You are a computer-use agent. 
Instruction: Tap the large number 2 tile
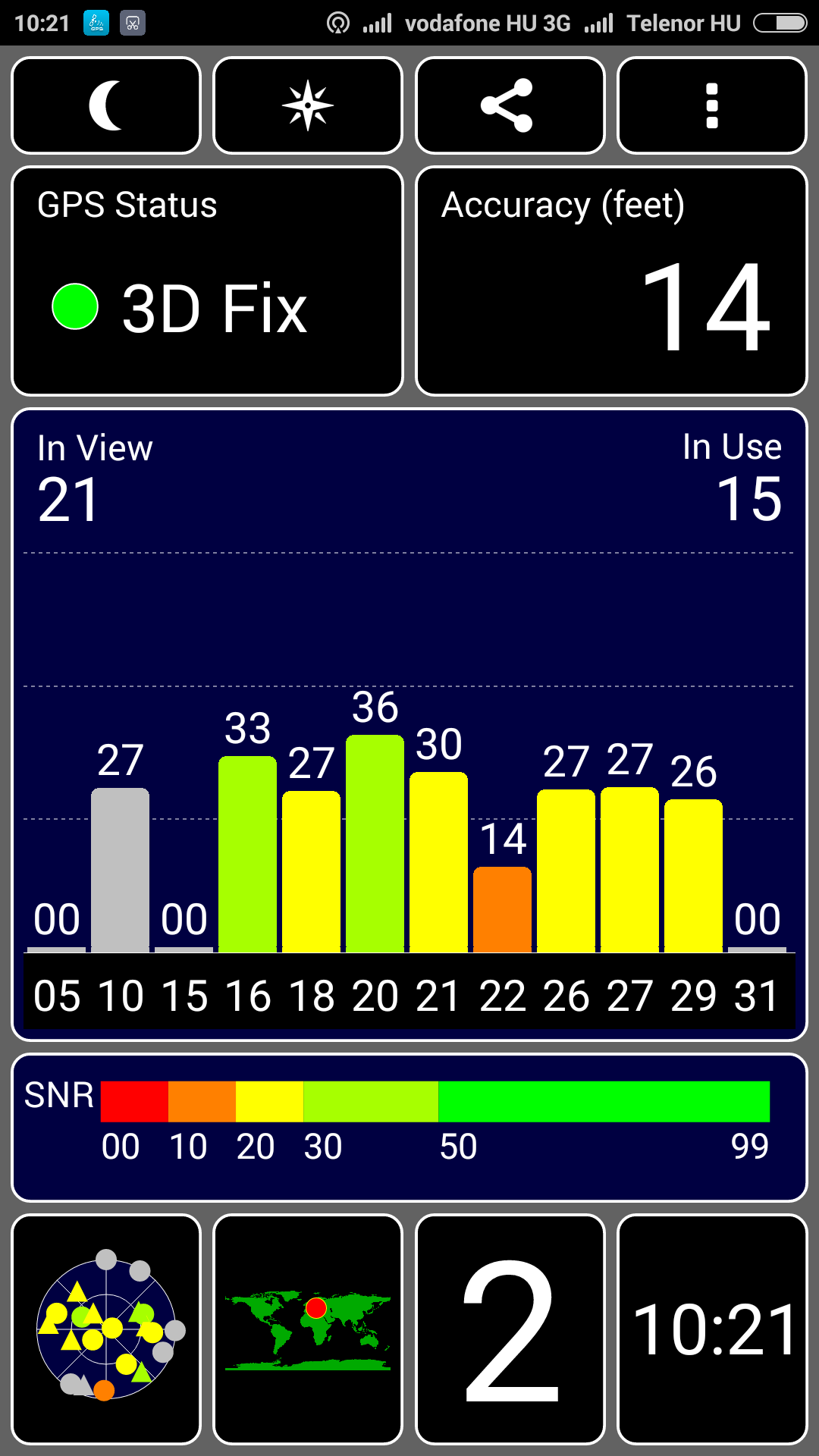[510, 1329]
